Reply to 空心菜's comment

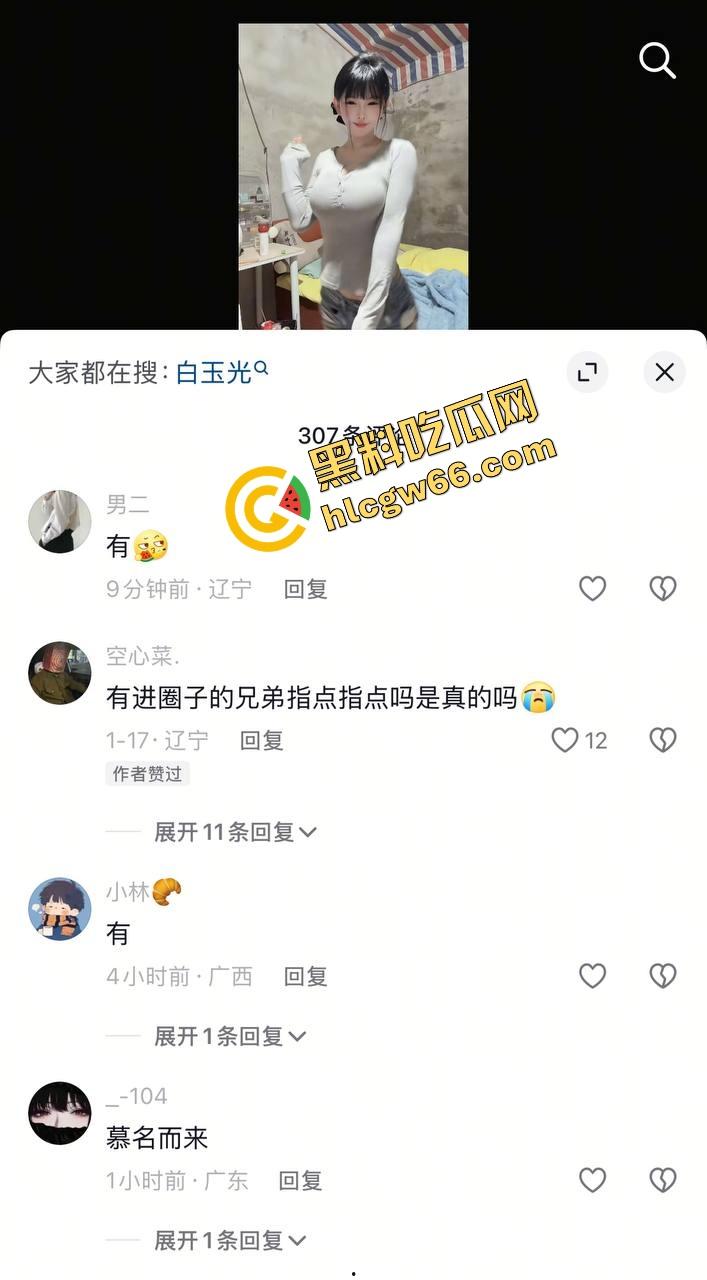pos(262,740)
